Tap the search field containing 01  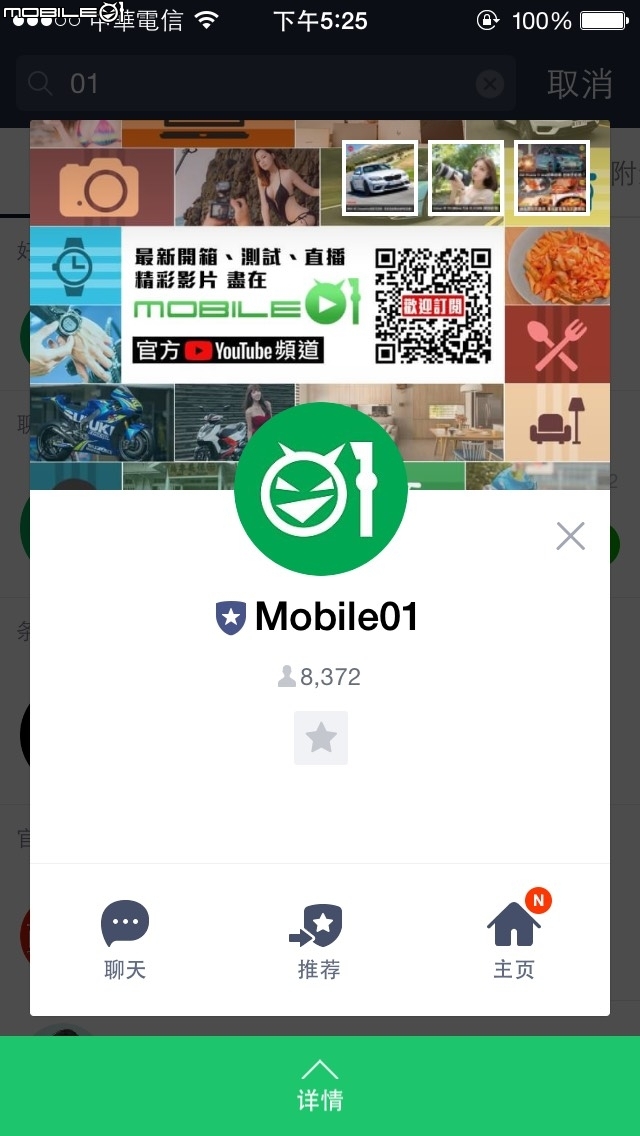click(x=250, y=84)
